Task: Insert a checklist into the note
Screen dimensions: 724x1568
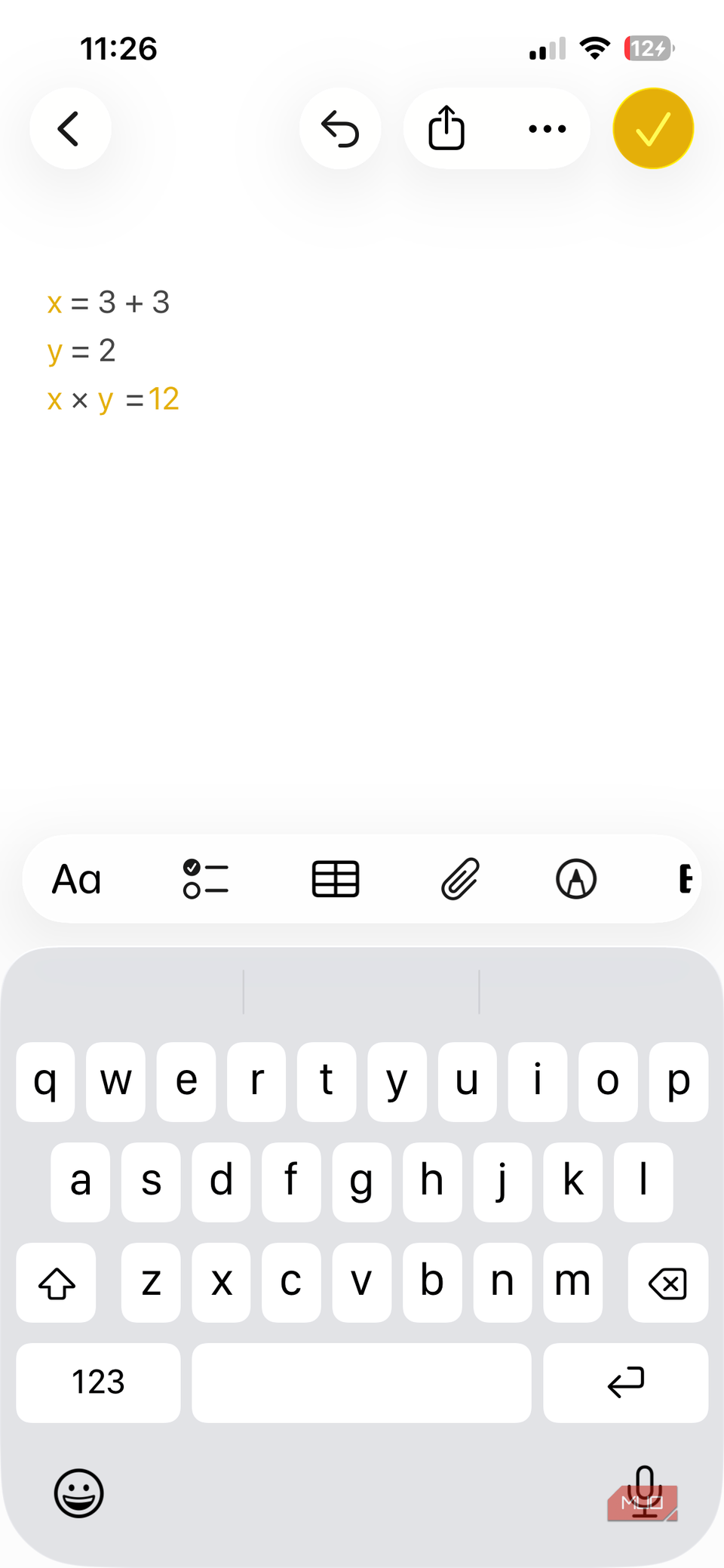Action: 204,878
